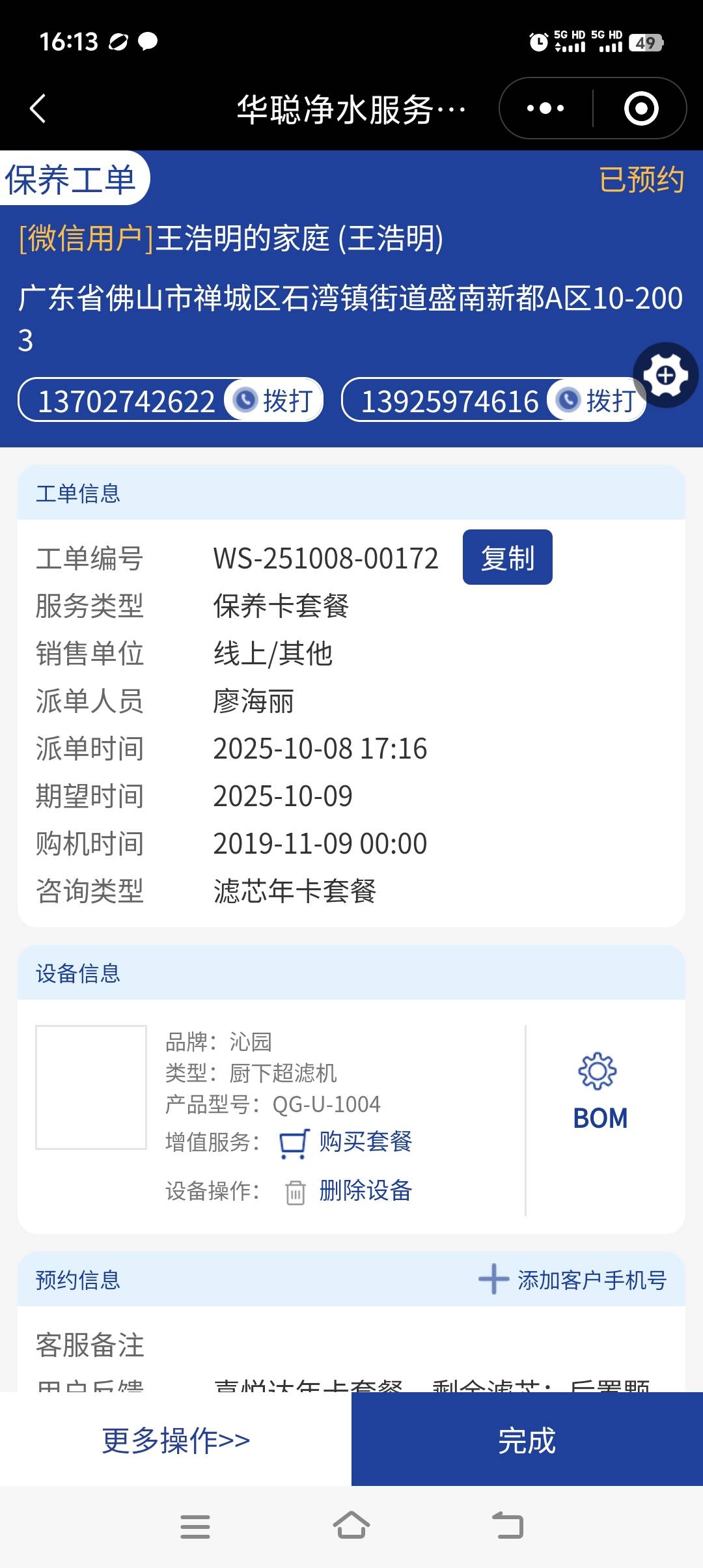Open the mini program more-options menu
Screen dimensions: 703x1568
(545, 108)
